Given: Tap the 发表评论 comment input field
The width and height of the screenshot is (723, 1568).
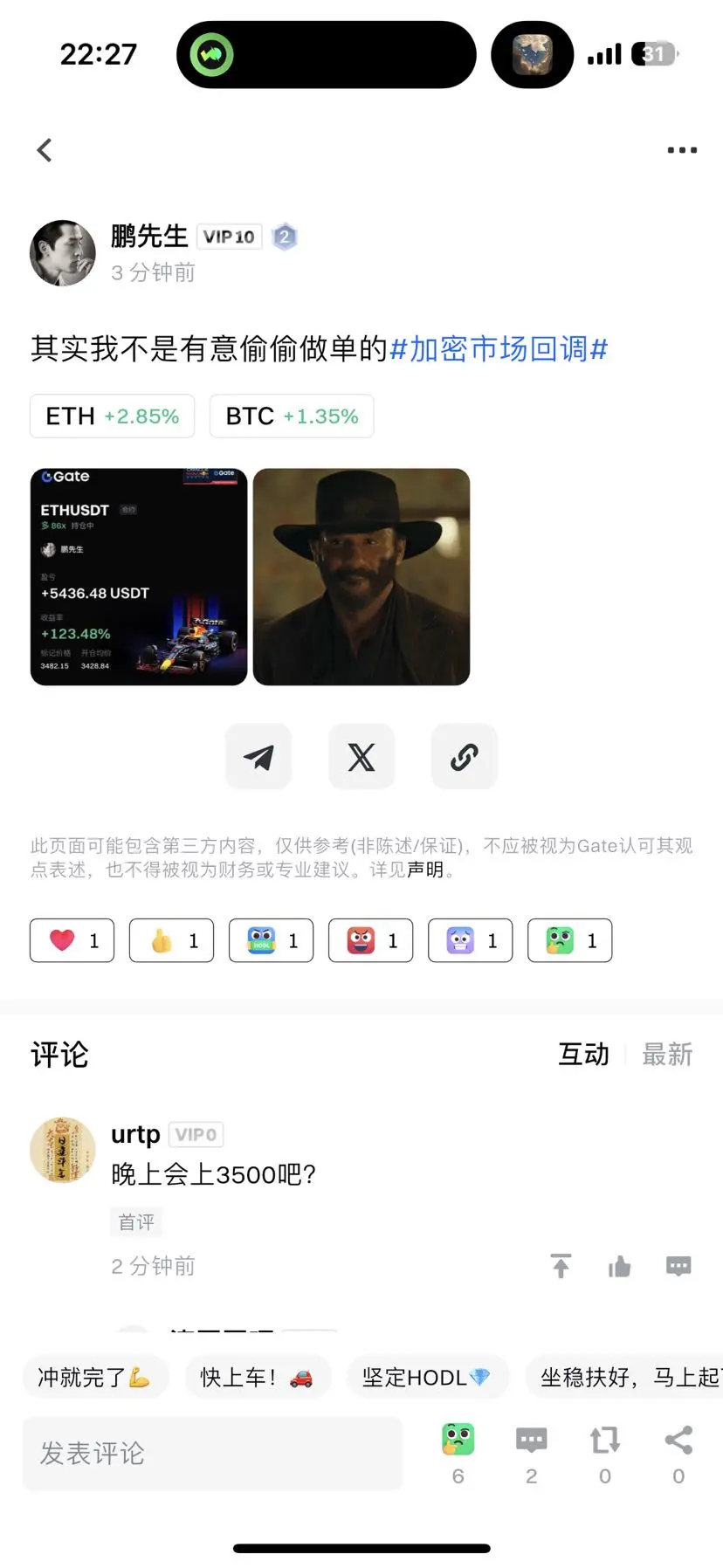Looking at the screenshot, I should (211, 1453).
